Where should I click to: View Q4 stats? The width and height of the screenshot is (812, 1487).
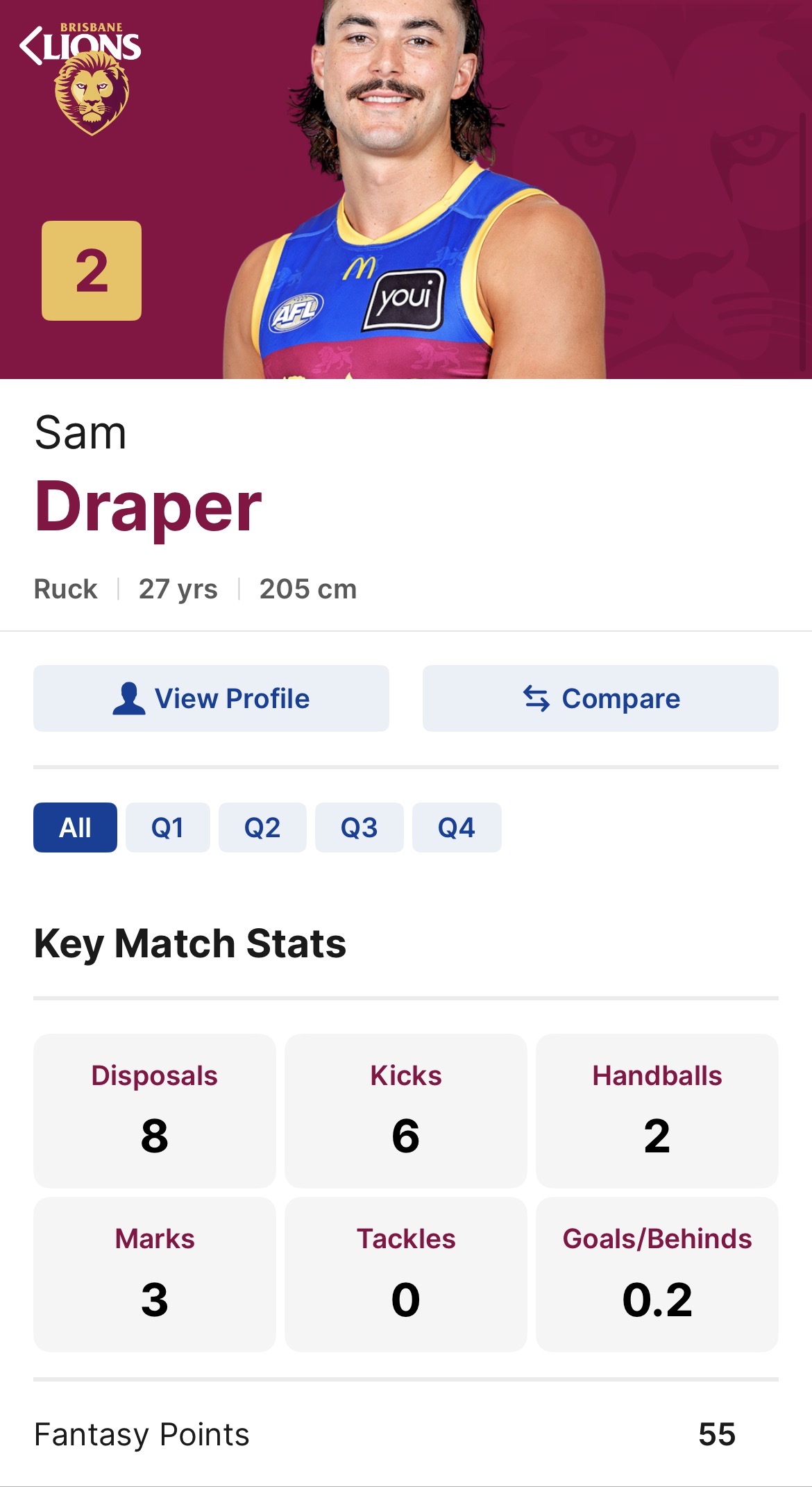point(457,827)
